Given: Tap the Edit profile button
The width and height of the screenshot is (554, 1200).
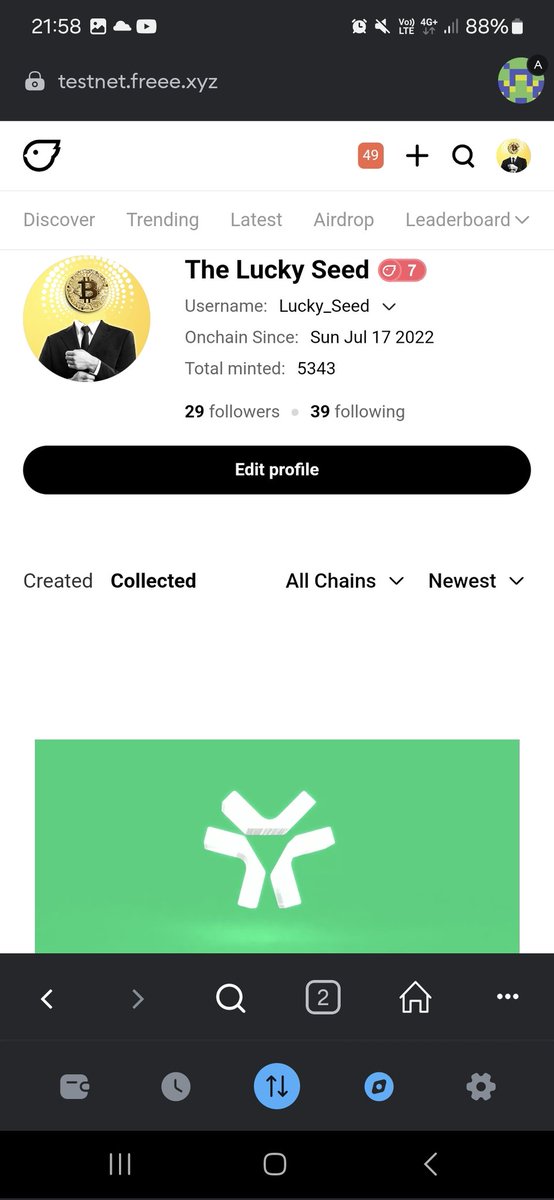Looking at the screenshot, I should pyautogui.click(x=277, y=470).
